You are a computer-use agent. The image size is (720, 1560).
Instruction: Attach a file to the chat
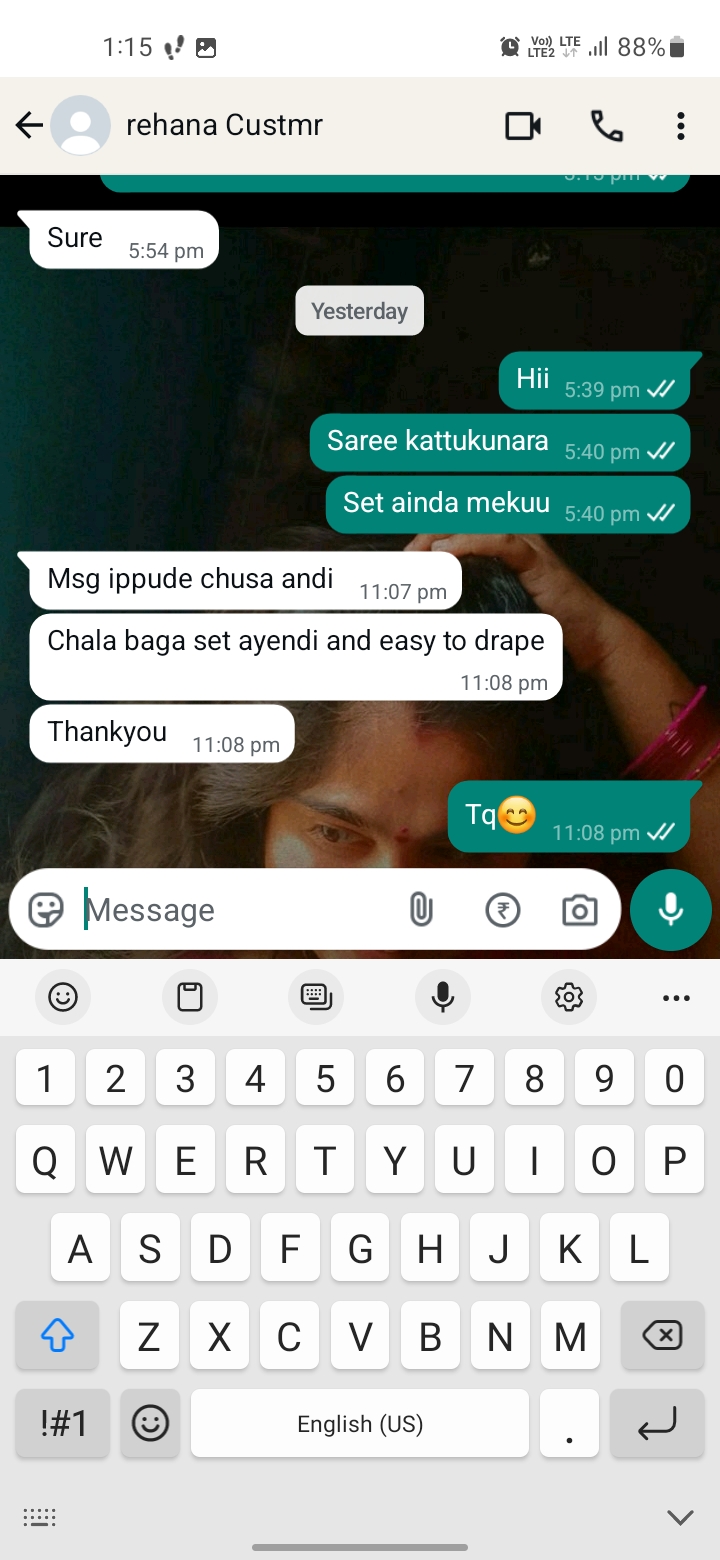tap(421, 910)
